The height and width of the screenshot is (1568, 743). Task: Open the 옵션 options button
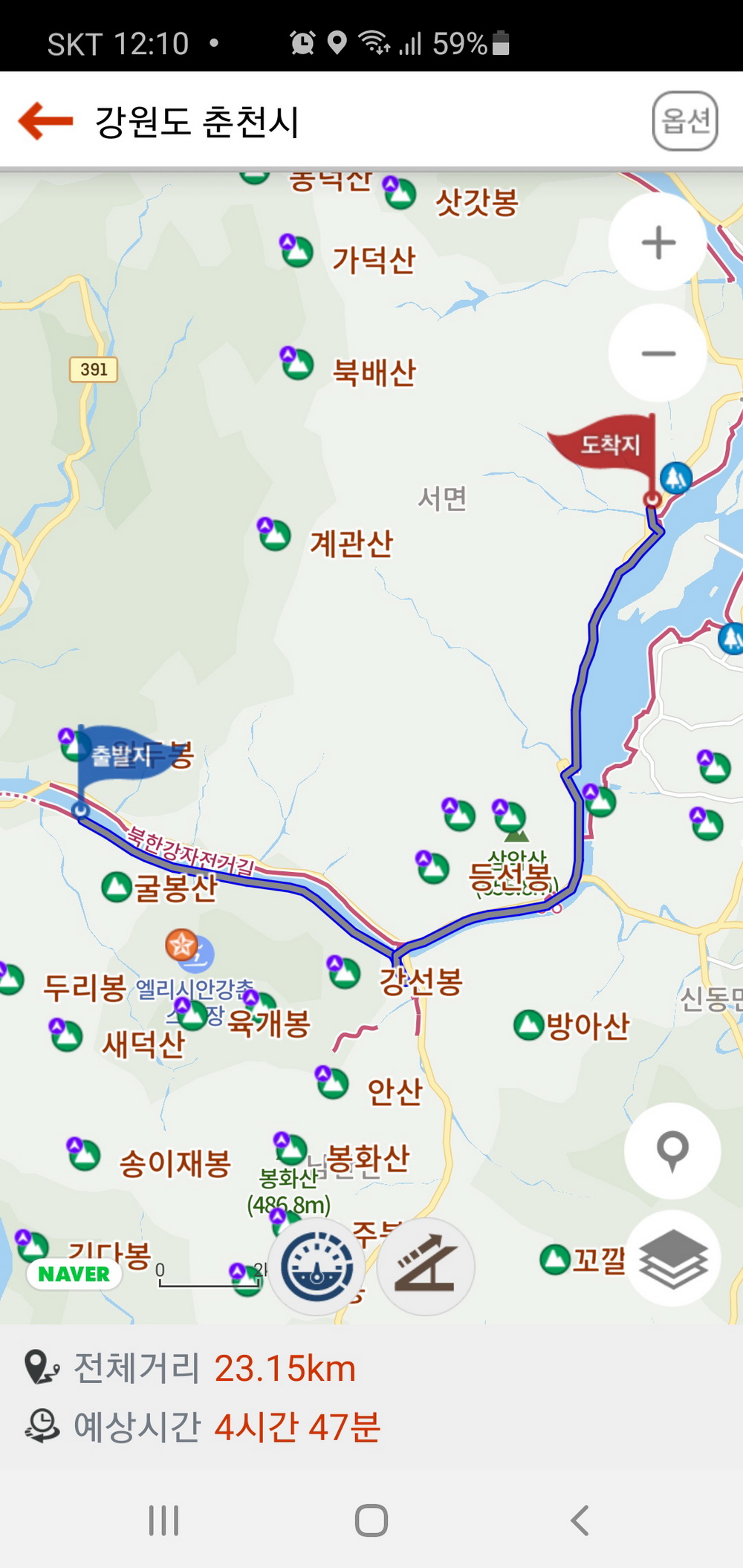pyautogui.click(x=685, y=121)
